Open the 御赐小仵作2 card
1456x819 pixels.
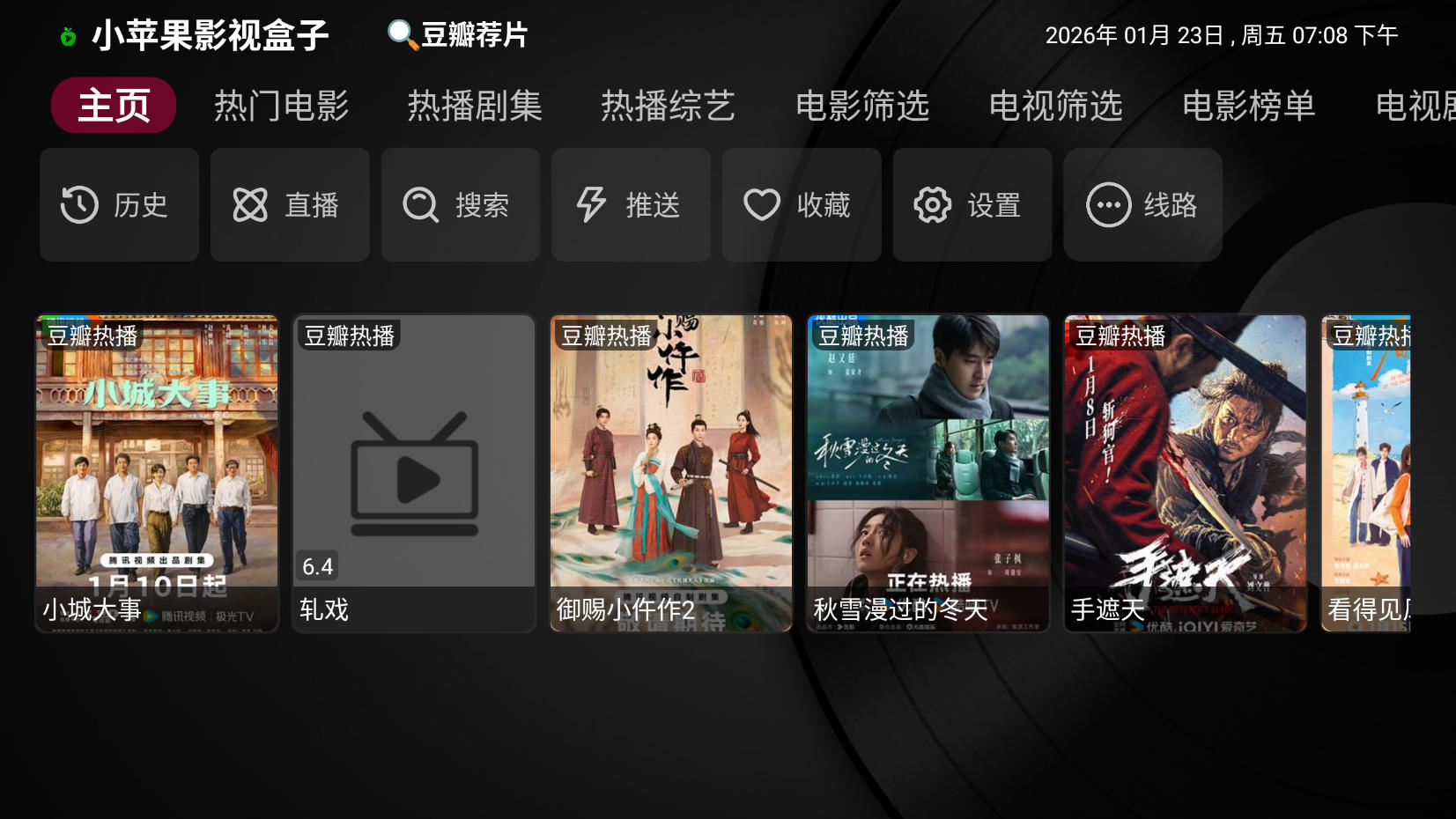tap(671, 473)
